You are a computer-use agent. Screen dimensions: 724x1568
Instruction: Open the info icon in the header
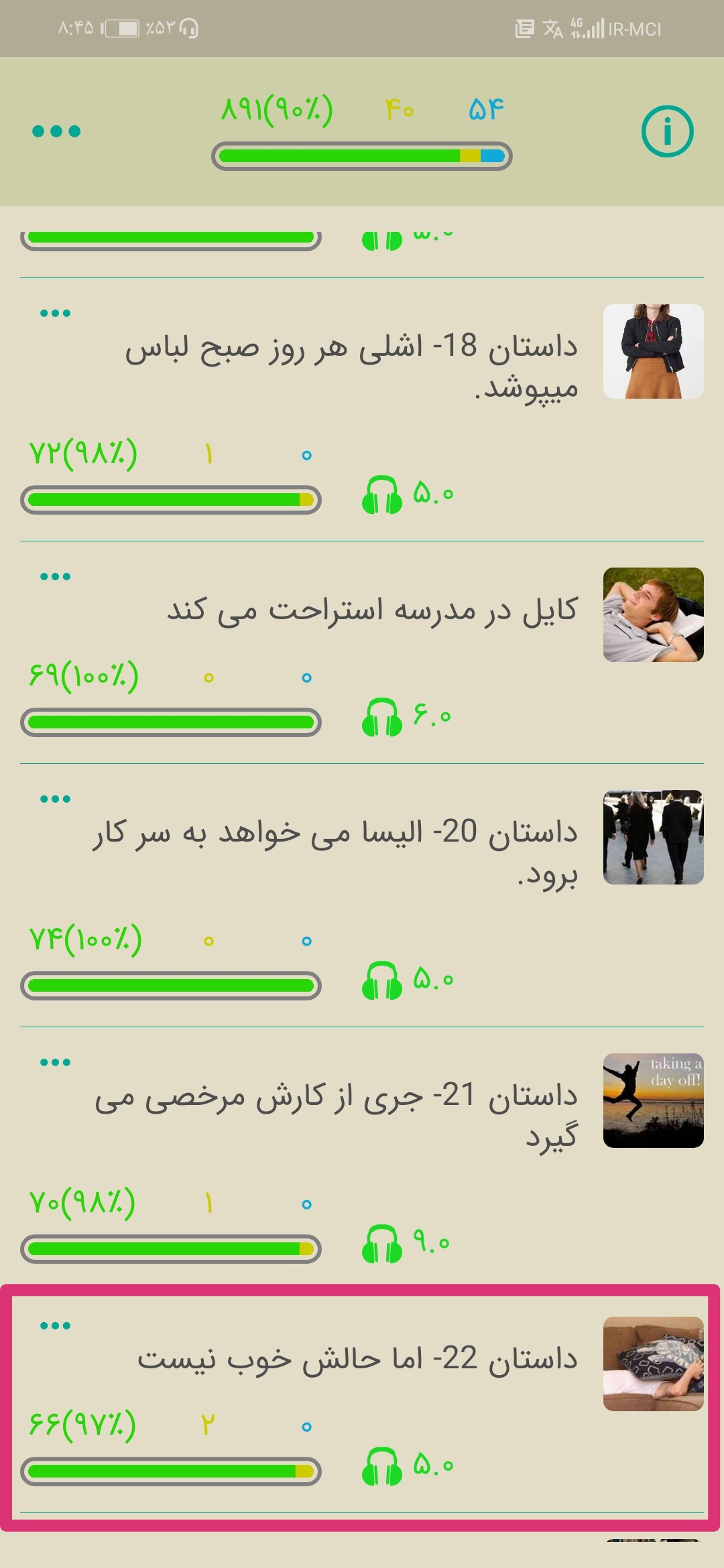(x=667, y=131)
